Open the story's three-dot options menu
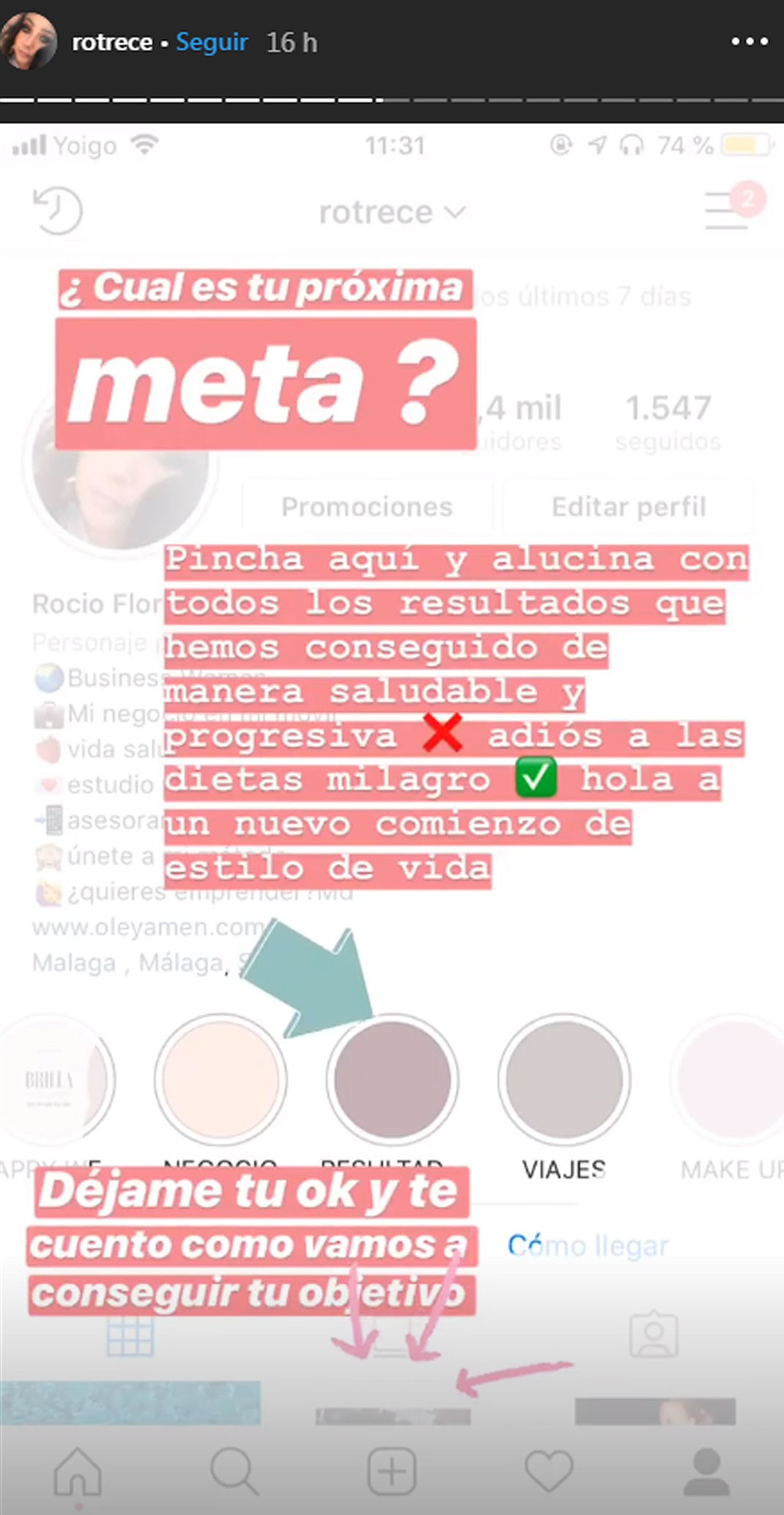 (x=750, y=43)
